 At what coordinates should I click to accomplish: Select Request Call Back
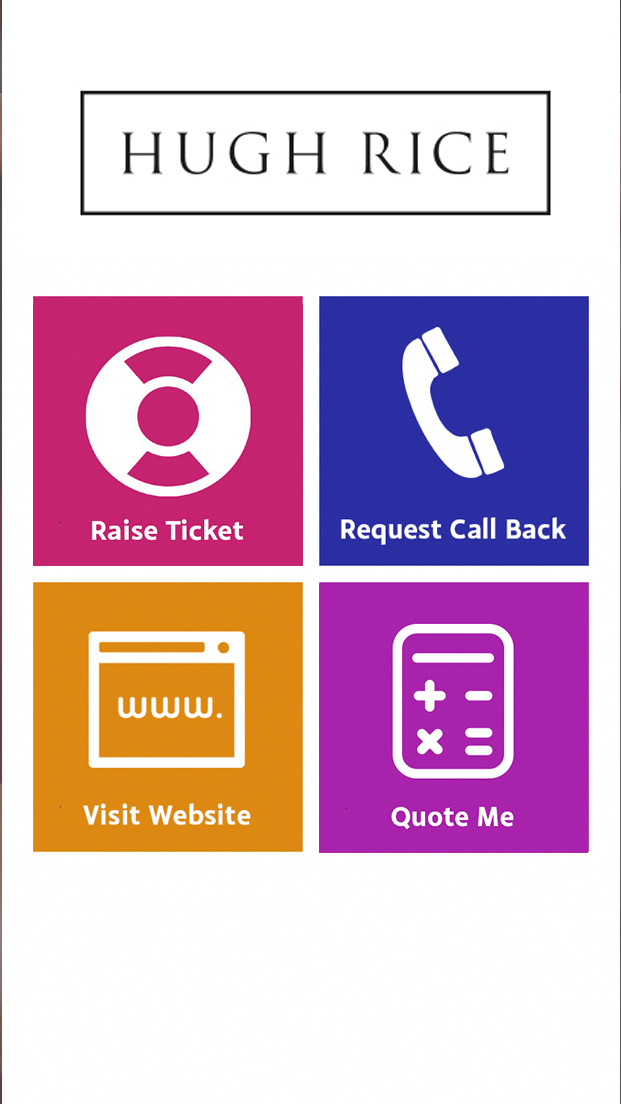pyautogui.click(x=453, y=431)
